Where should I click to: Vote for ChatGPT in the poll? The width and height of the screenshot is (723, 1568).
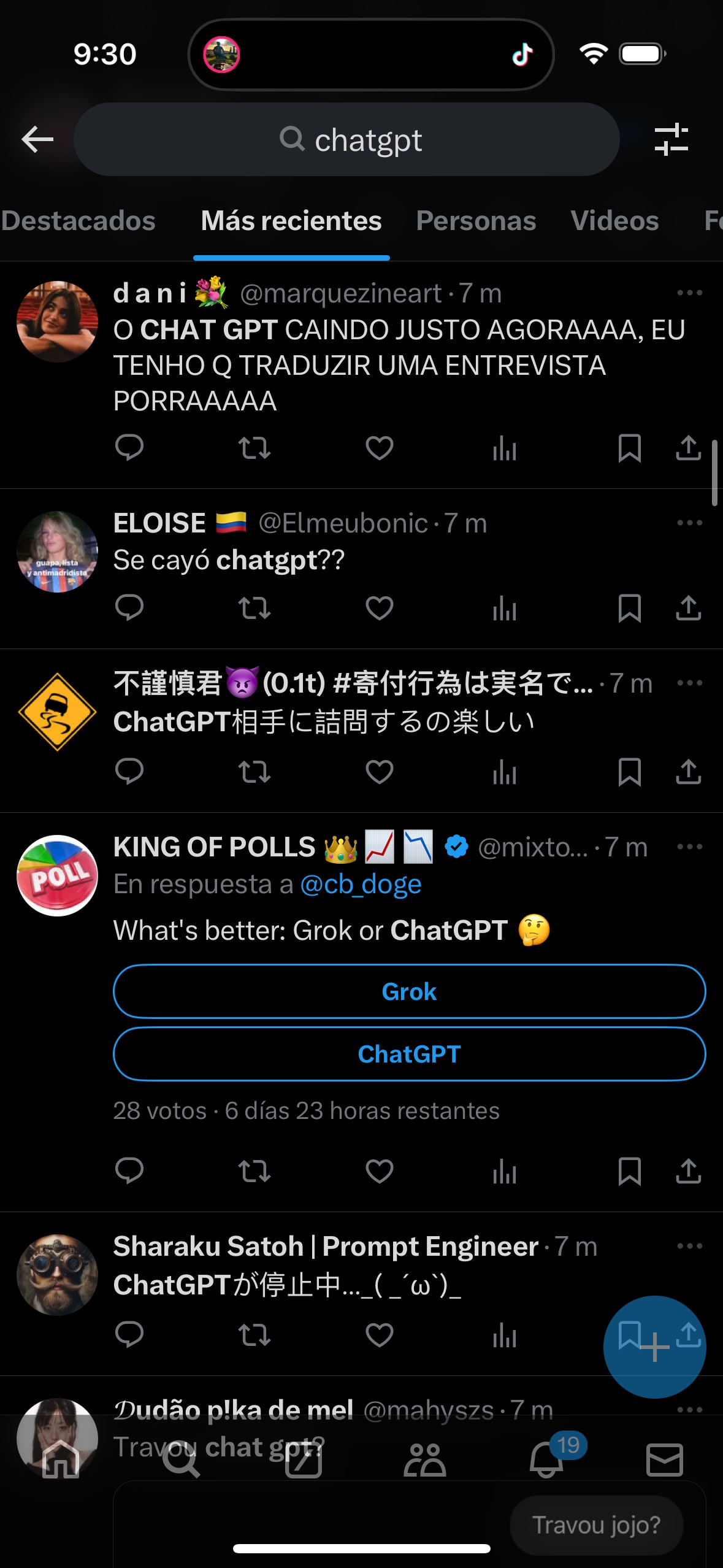pyautogui.click(x=409, y=1054)
